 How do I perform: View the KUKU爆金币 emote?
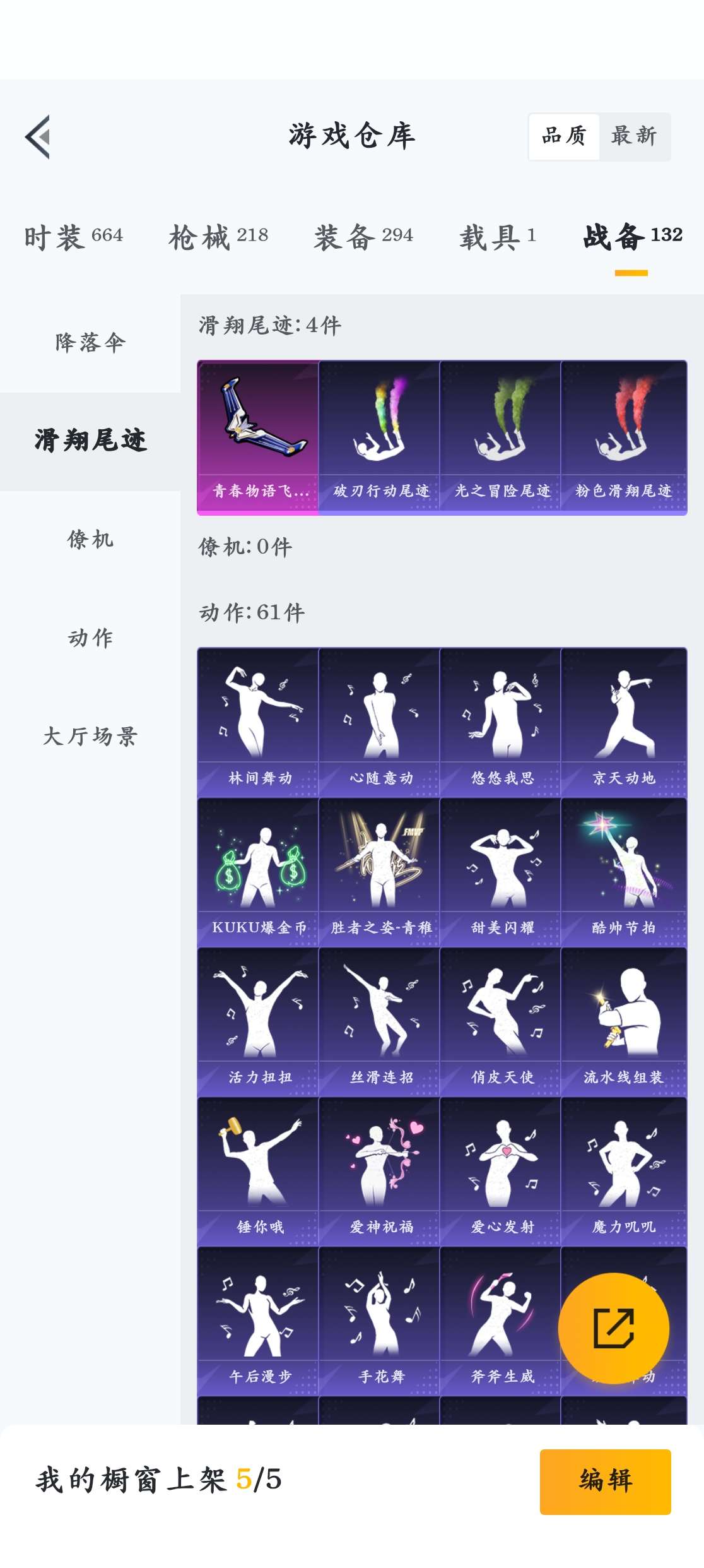tap(258, 872)
